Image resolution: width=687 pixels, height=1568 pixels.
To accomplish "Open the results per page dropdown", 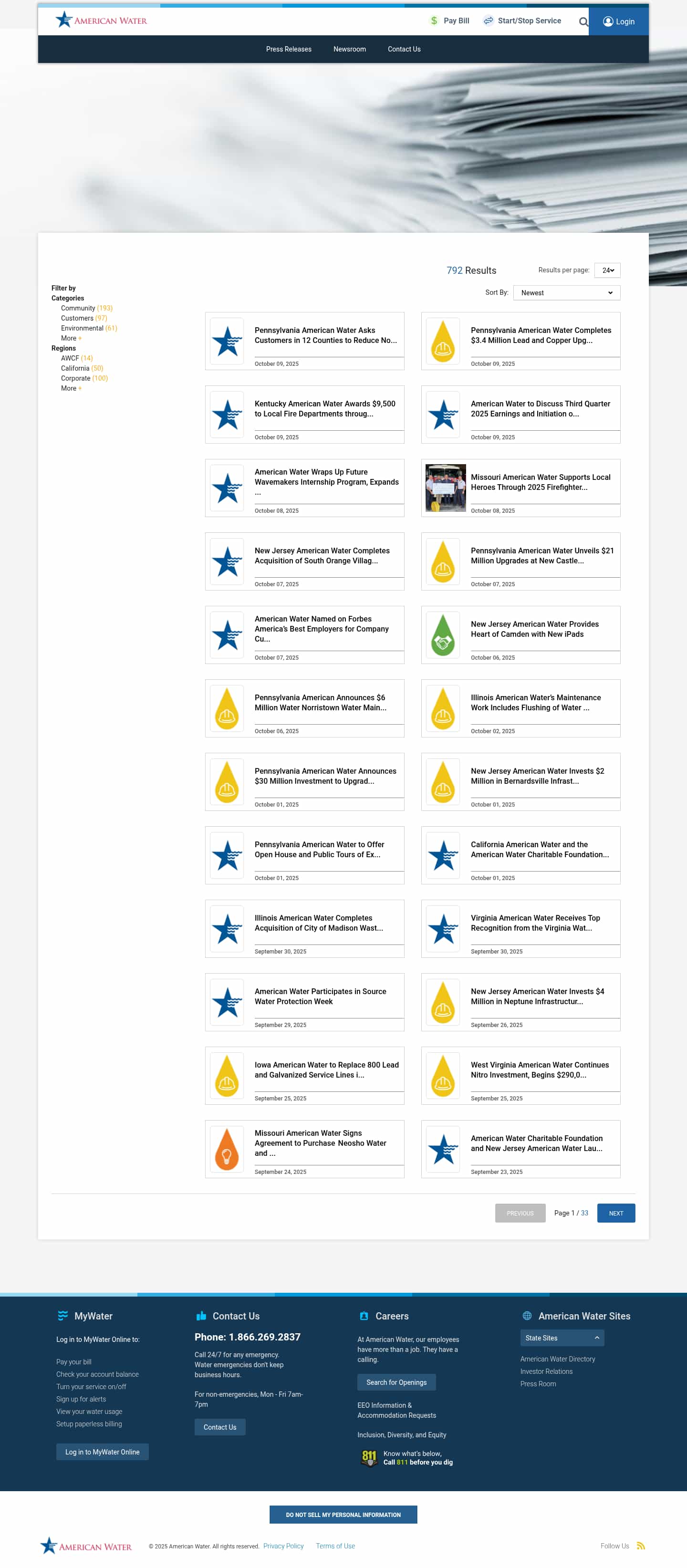I will coord(607,270).
